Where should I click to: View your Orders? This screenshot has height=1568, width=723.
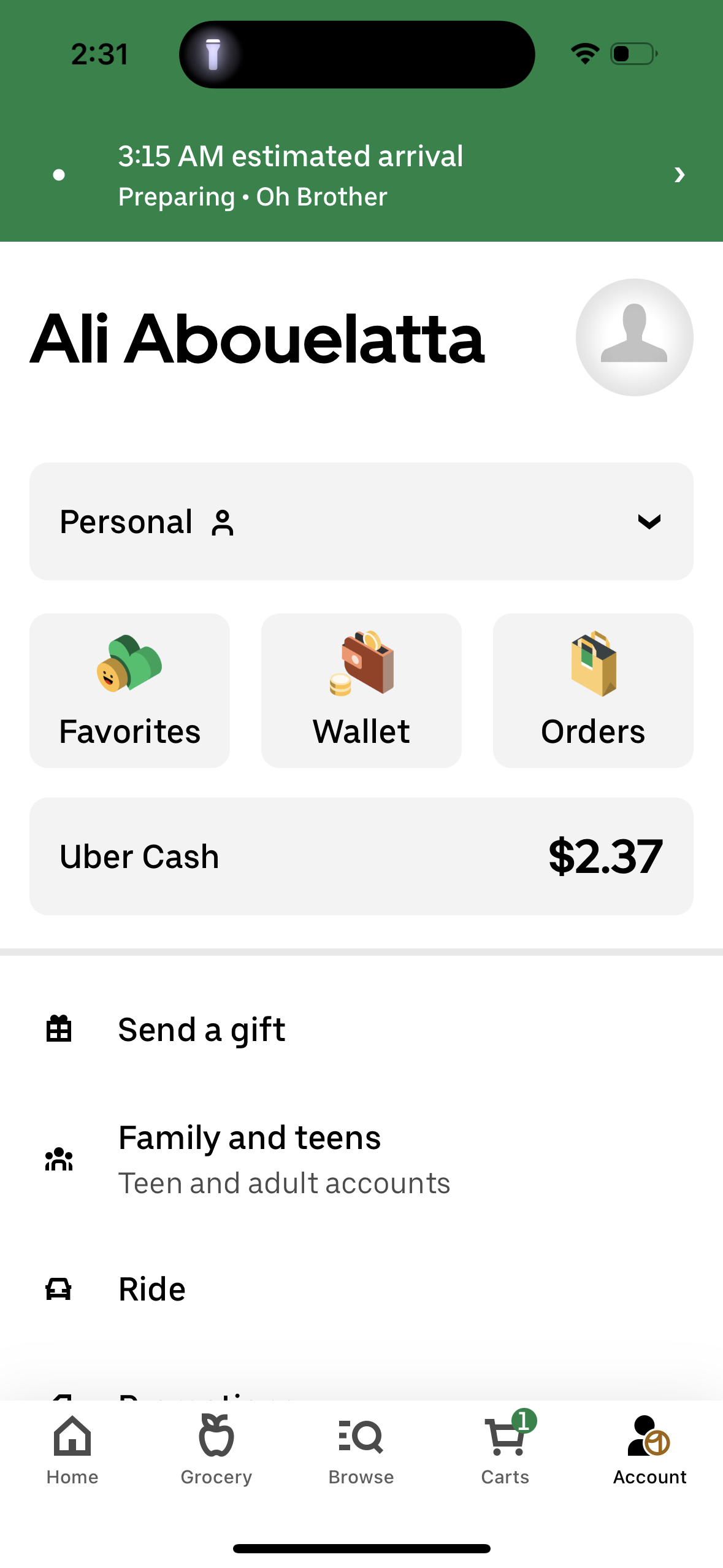point(592,690)
